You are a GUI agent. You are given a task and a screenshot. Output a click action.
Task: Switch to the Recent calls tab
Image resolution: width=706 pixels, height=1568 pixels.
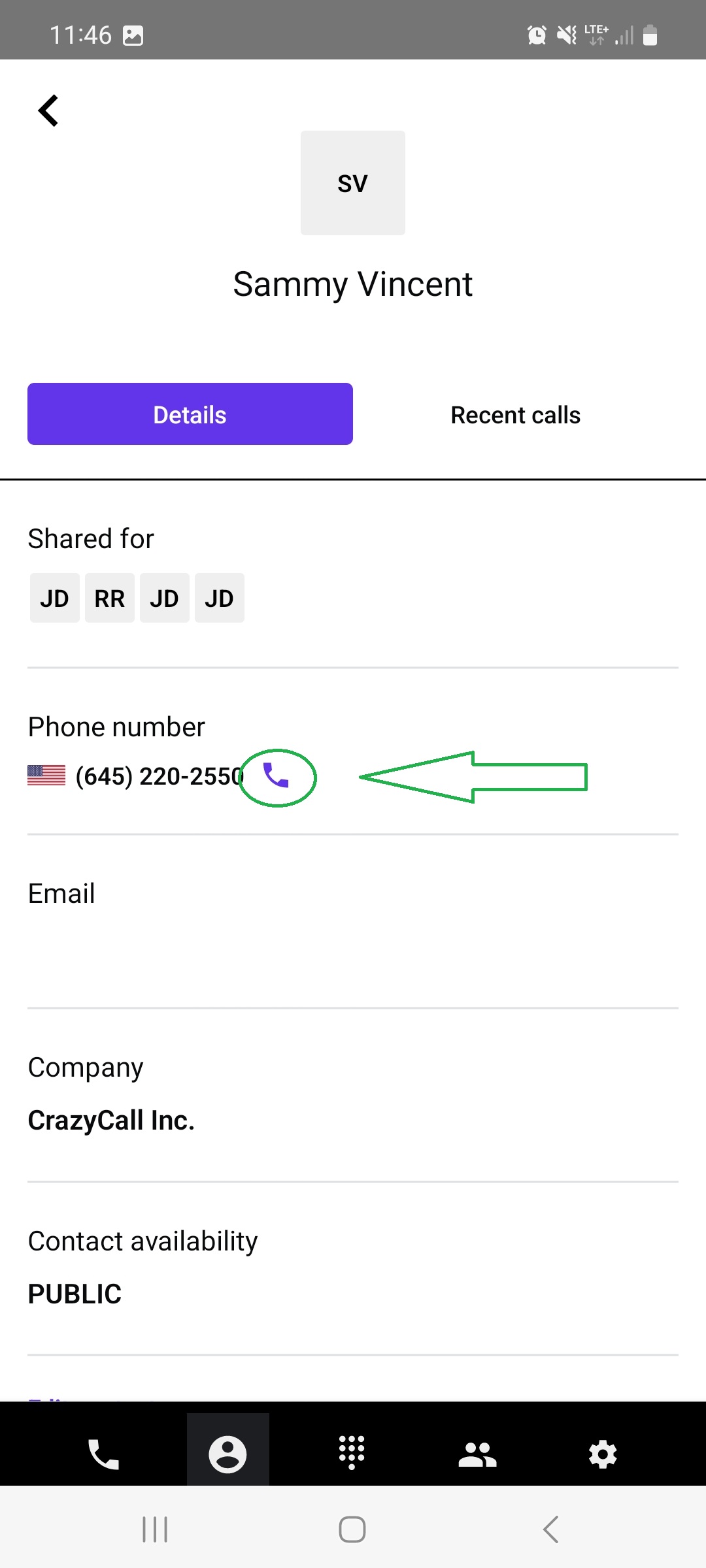(x=515, y=415)
